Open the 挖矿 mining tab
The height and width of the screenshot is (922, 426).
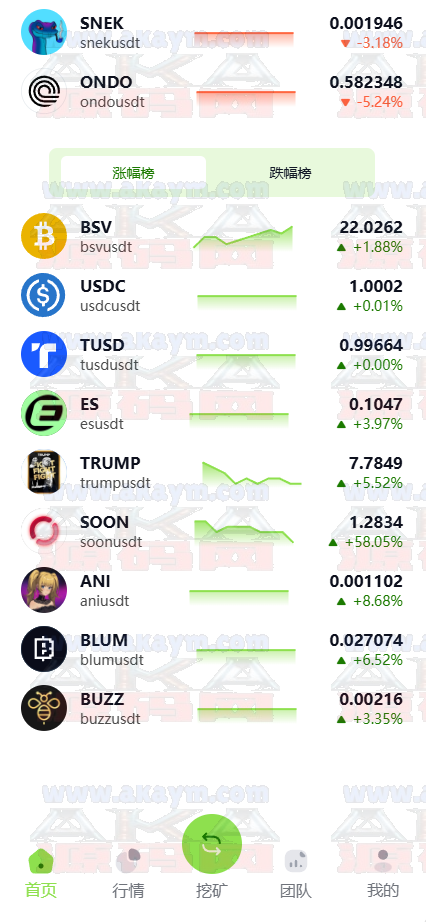pos(212,858)
